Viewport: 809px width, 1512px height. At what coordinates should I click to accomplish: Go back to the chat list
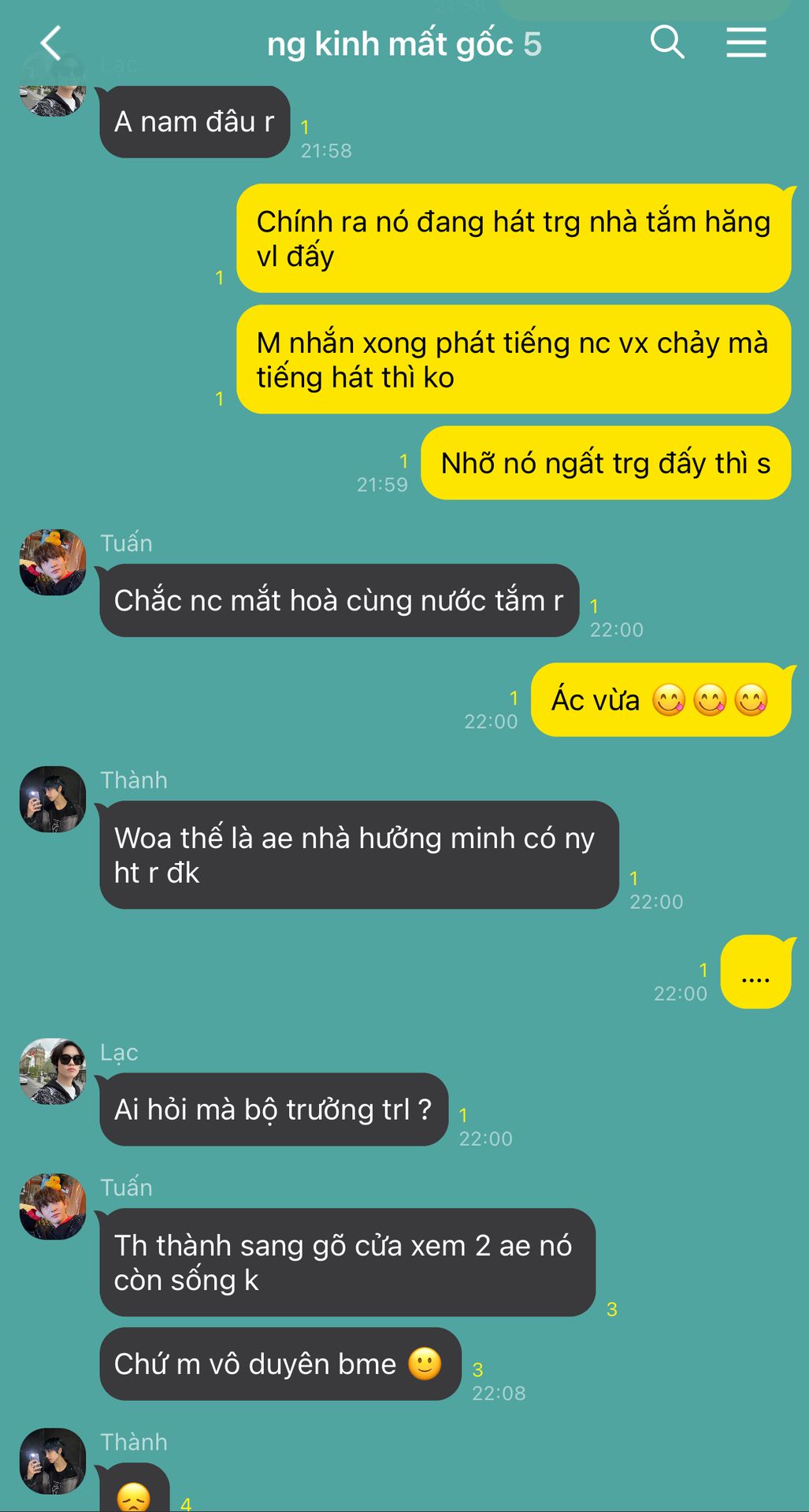click(51, 43)
